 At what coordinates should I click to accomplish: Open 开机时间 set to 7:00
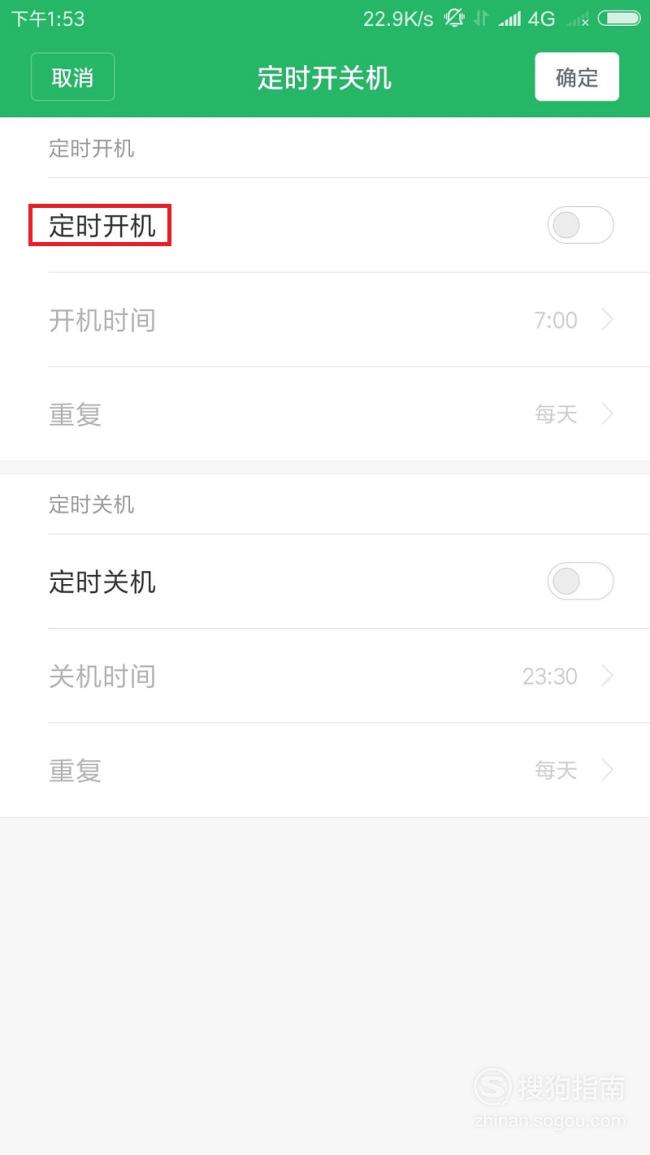tap(325, 320)
